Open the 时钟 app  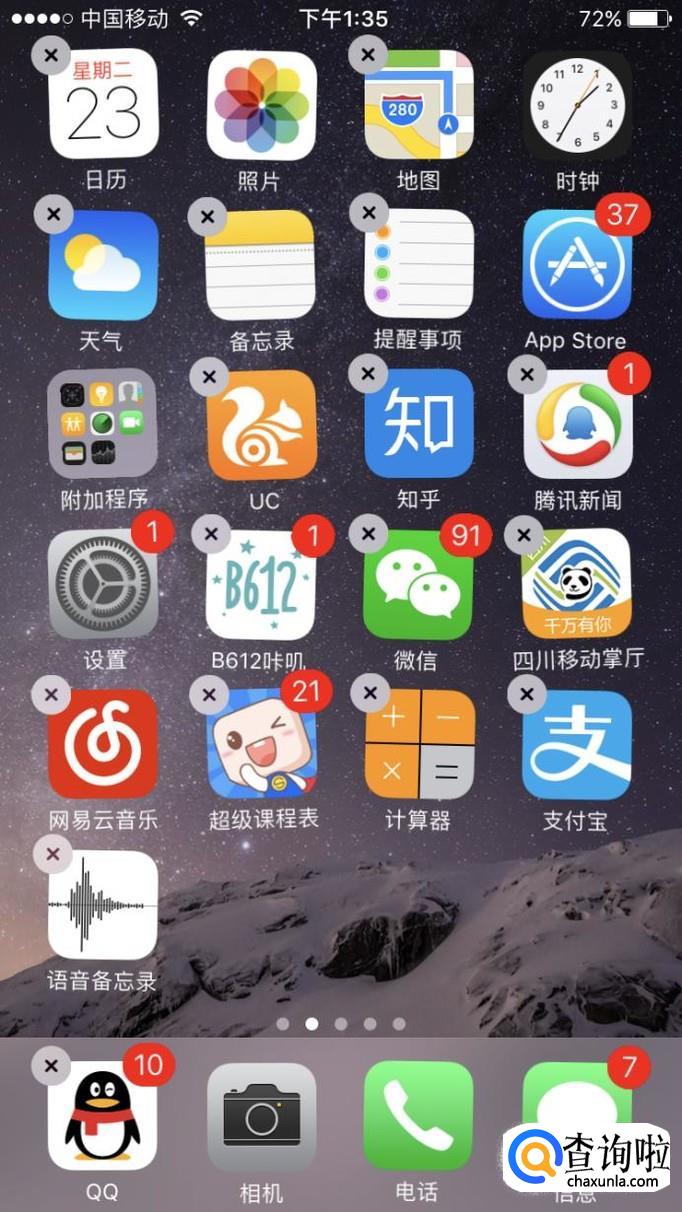point(577,105)
